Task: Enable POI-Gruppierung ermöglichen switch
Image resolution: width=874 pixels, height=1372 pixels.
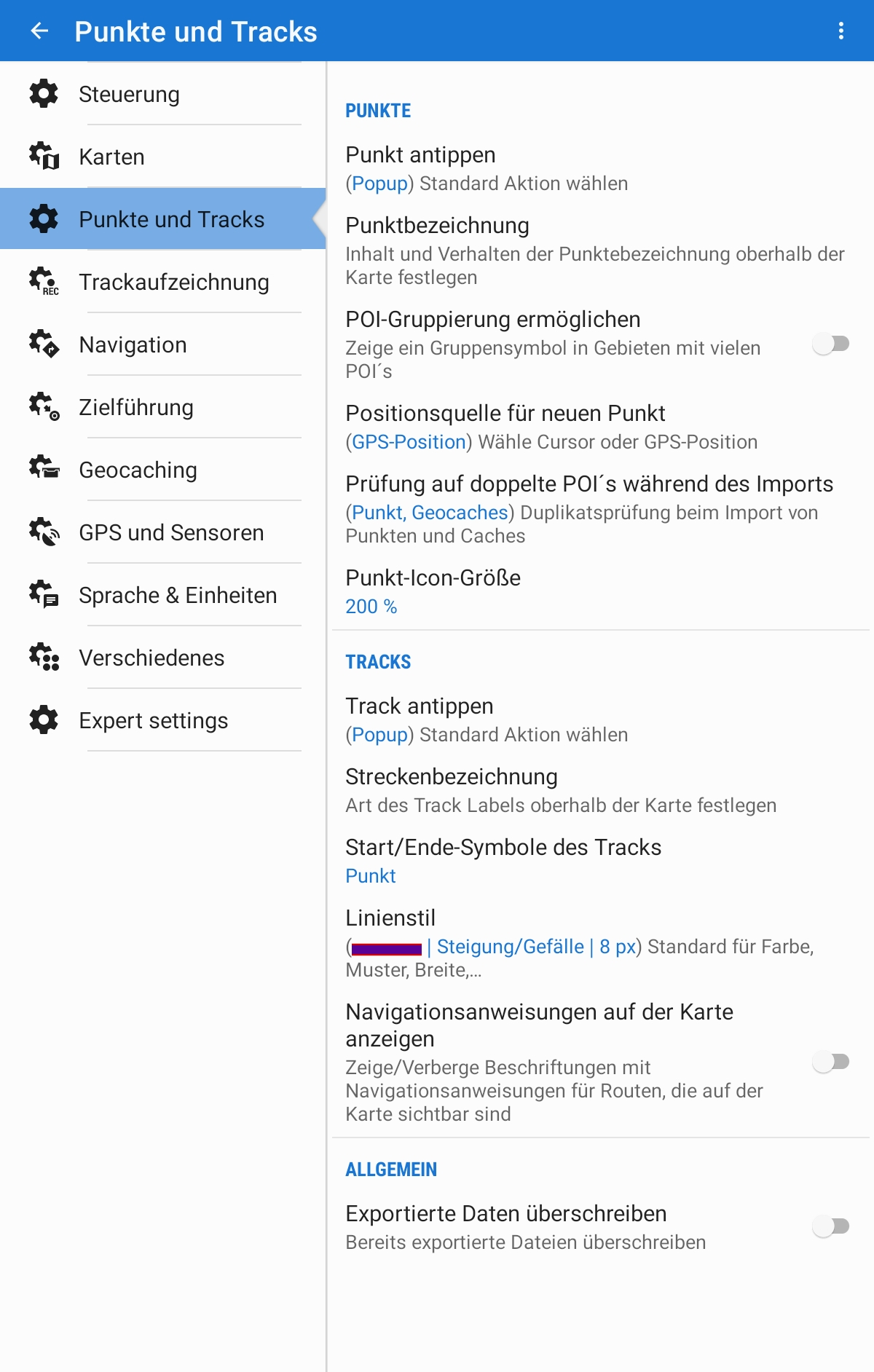Action: pyautogui.click(x=831, y=344)
